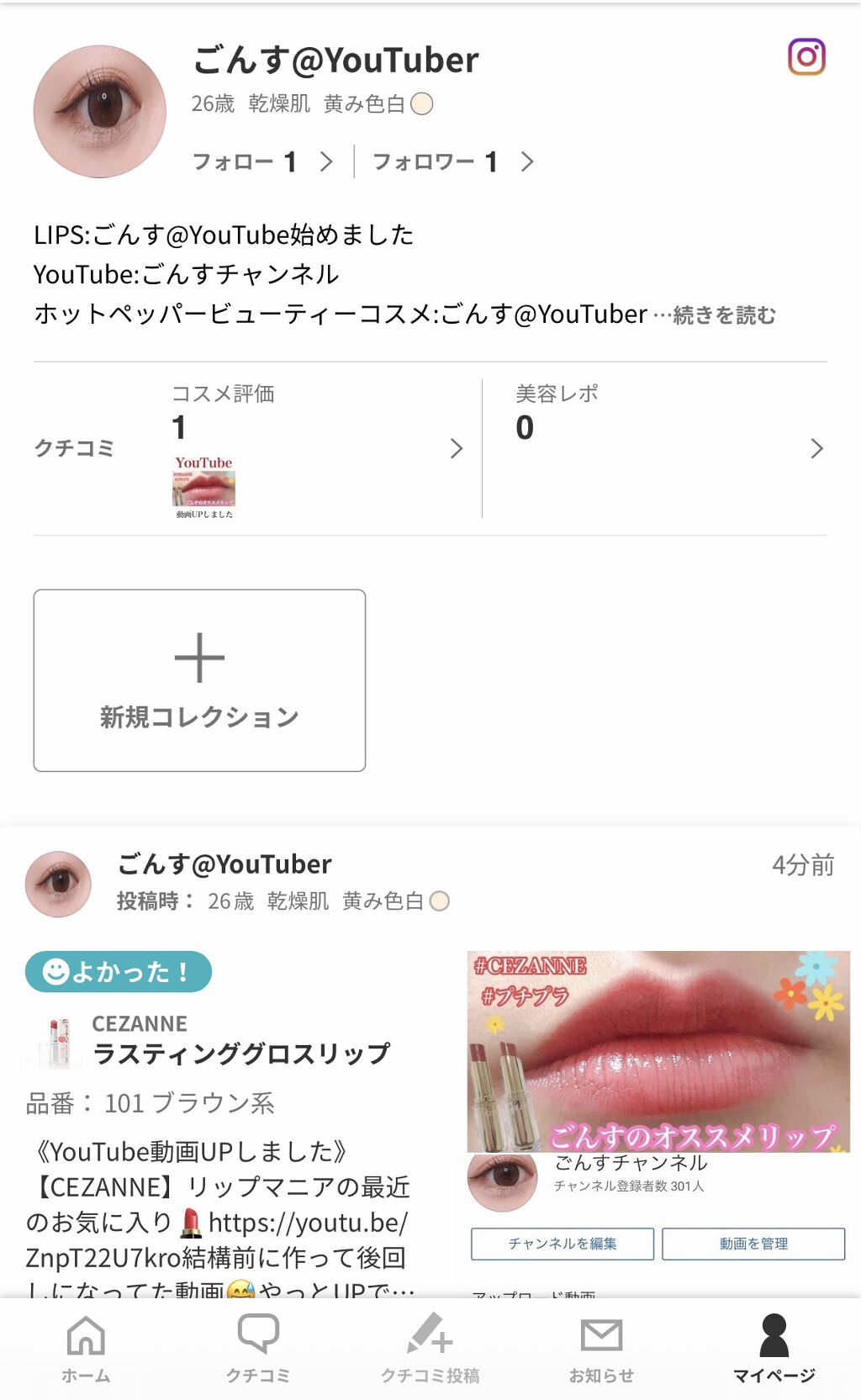Open コスメ評価 reviews list

317,448
